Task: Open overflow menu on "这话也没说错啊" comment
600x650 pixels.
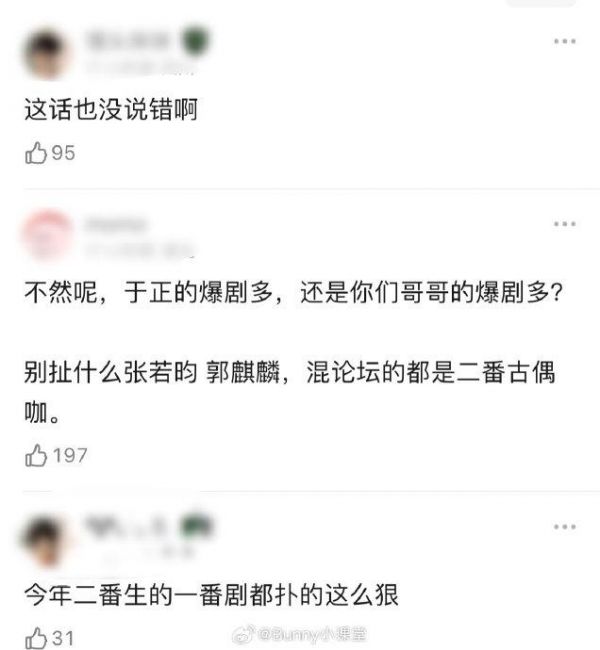Action: tap(565, 42)
